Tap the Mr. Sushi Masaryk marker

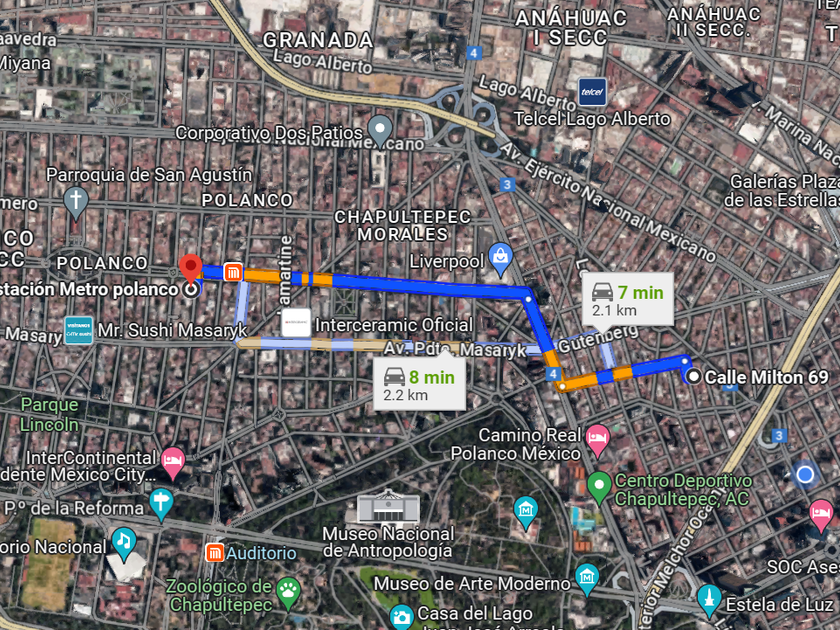(78, 330)
